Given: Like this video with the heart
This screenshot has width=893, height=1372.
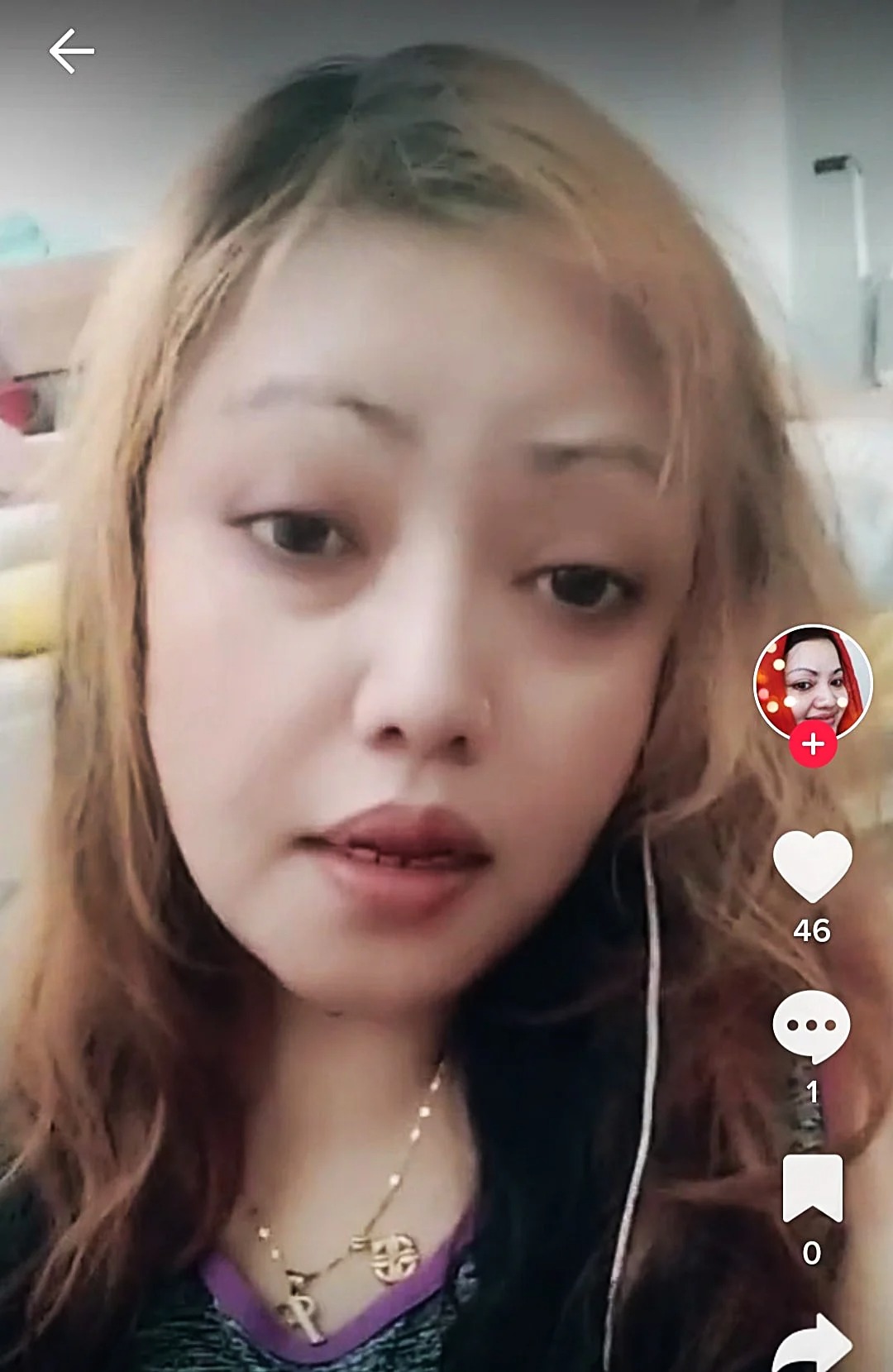Looking at the screenshot, I should pyautogui.click(x=812, y=866).
